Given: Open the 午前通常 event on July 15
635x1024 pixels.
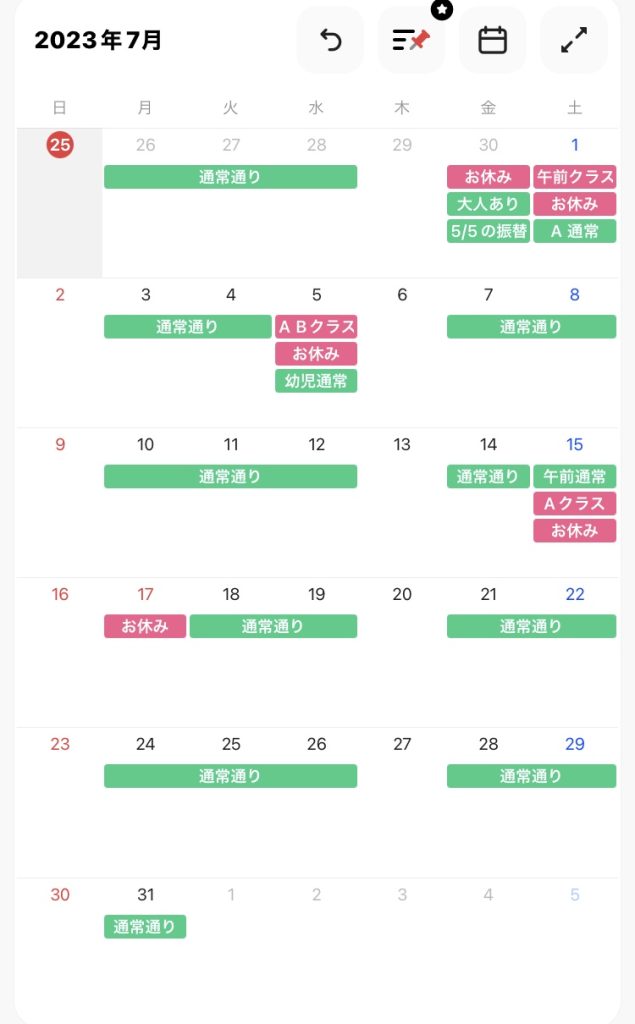Looking at the screenshot, I should [574, 477].
